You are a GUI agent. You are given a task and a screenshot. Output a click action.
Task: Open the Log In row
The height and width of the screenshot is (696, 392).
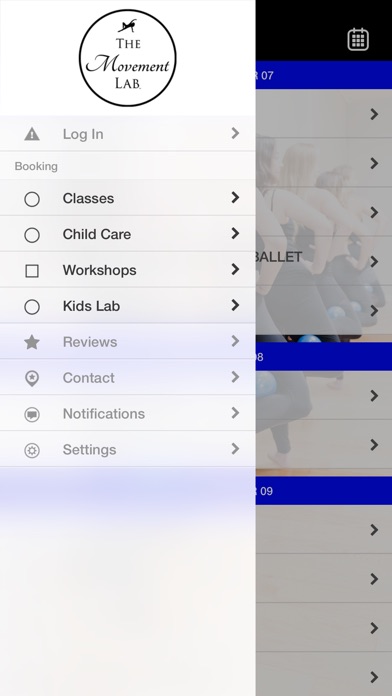127,134
